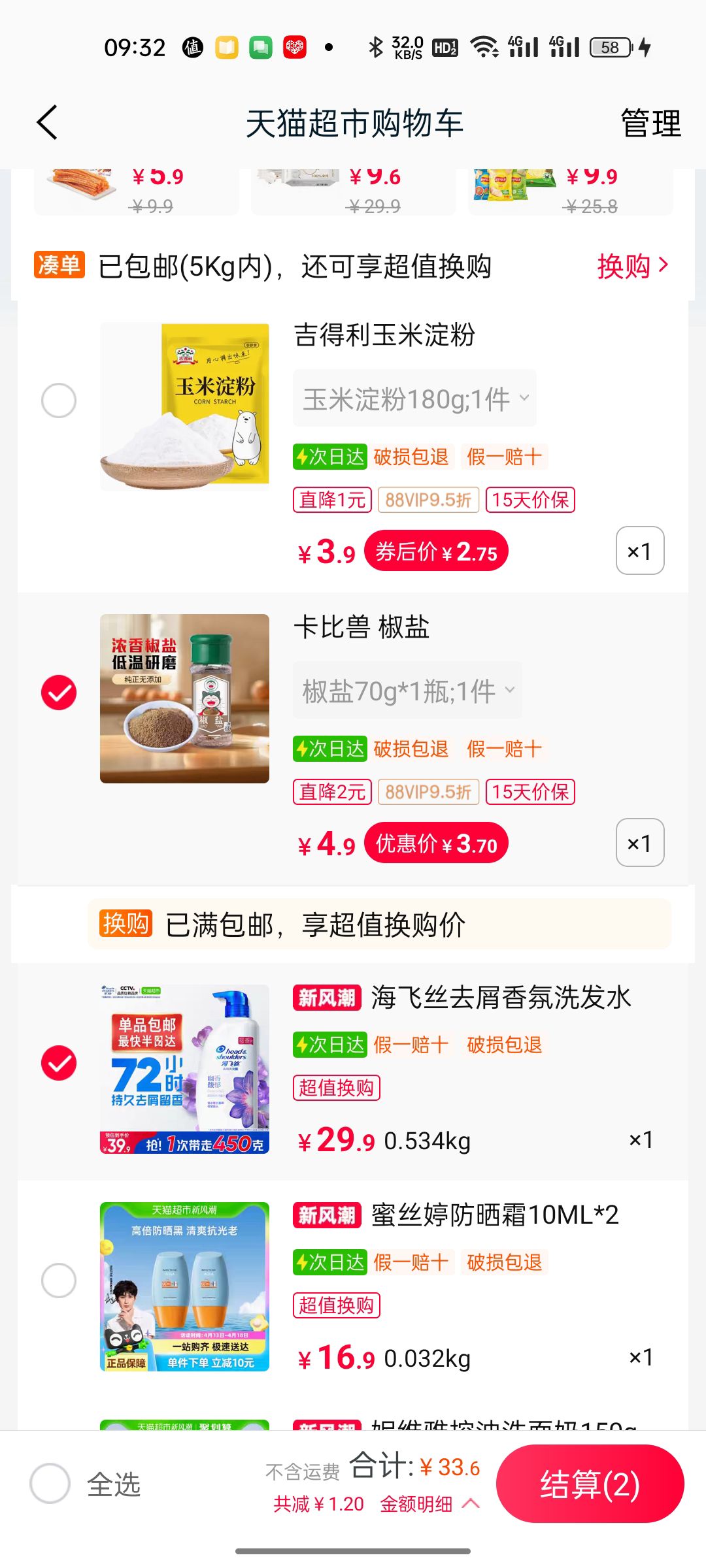Image resolution: width=706 pixels, height=1568 pixels.
Task: Uncheck the 卡比兽 椒盐 item
Action: [x=59, y=693]
